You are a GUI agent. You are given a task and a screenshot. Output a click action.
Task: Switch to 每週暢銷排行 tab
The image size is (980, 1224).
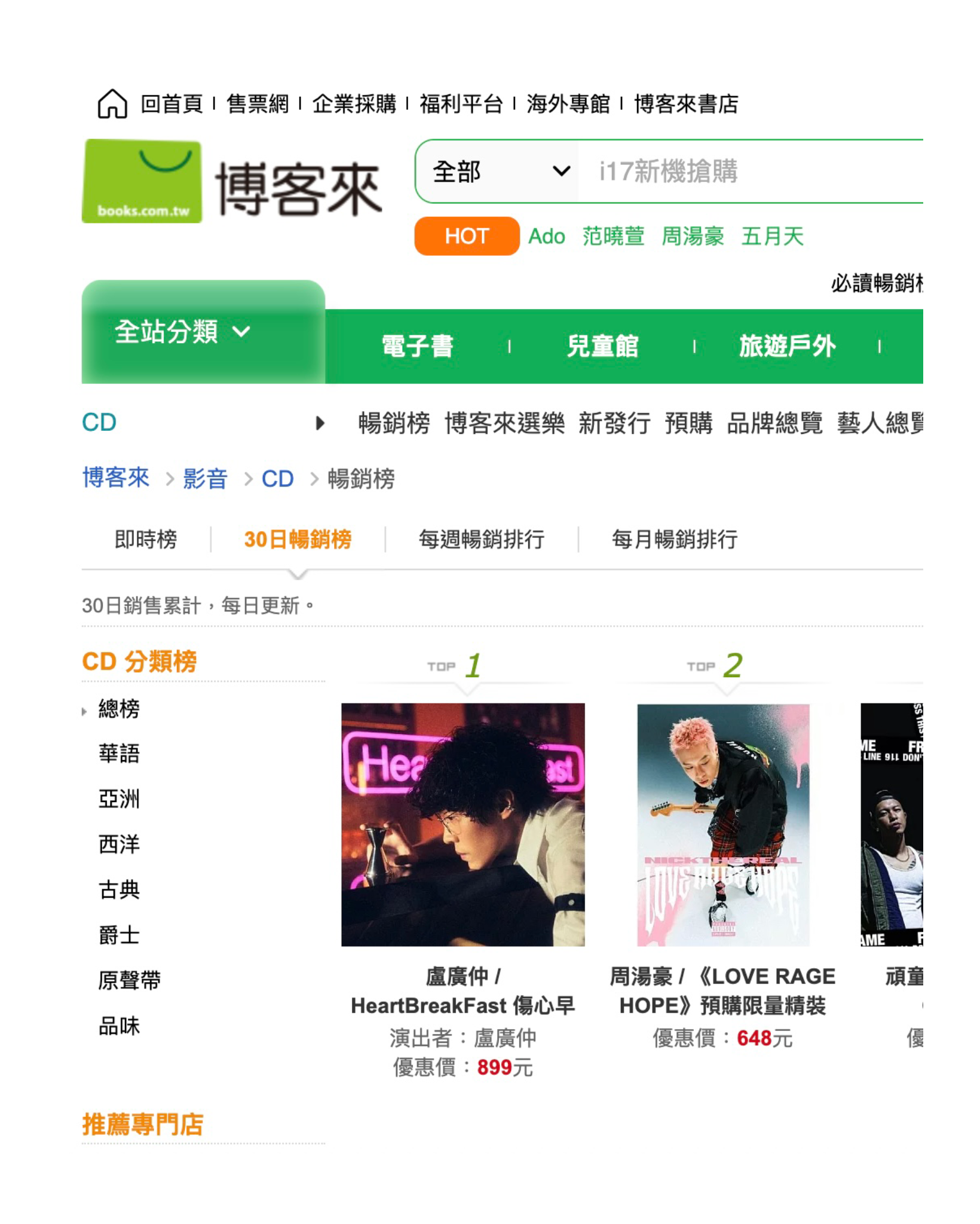[x=481, y=539]
